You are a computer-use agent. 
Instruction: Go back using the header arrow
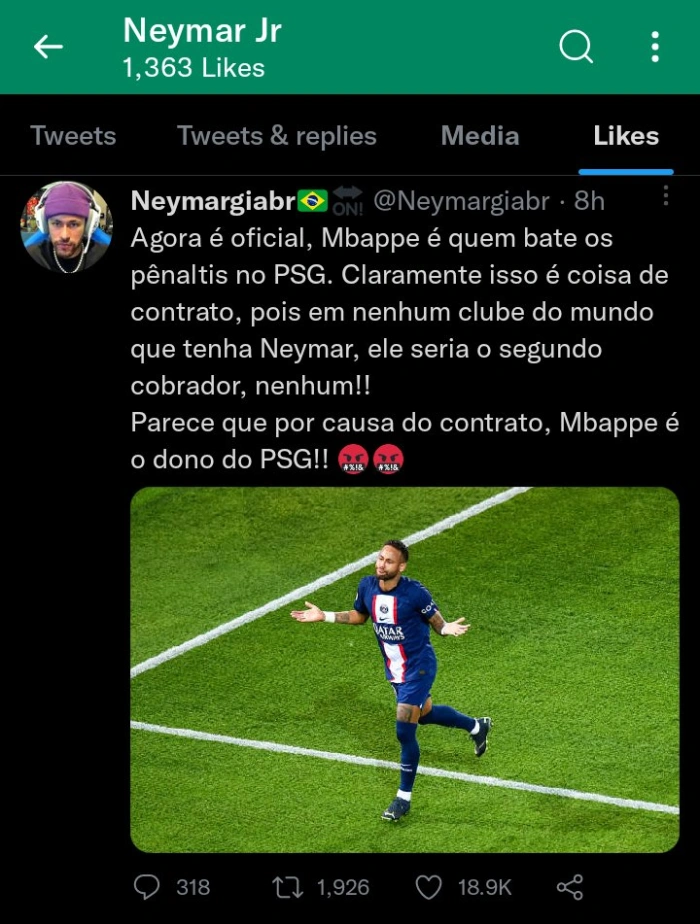[x=48, y=47]
